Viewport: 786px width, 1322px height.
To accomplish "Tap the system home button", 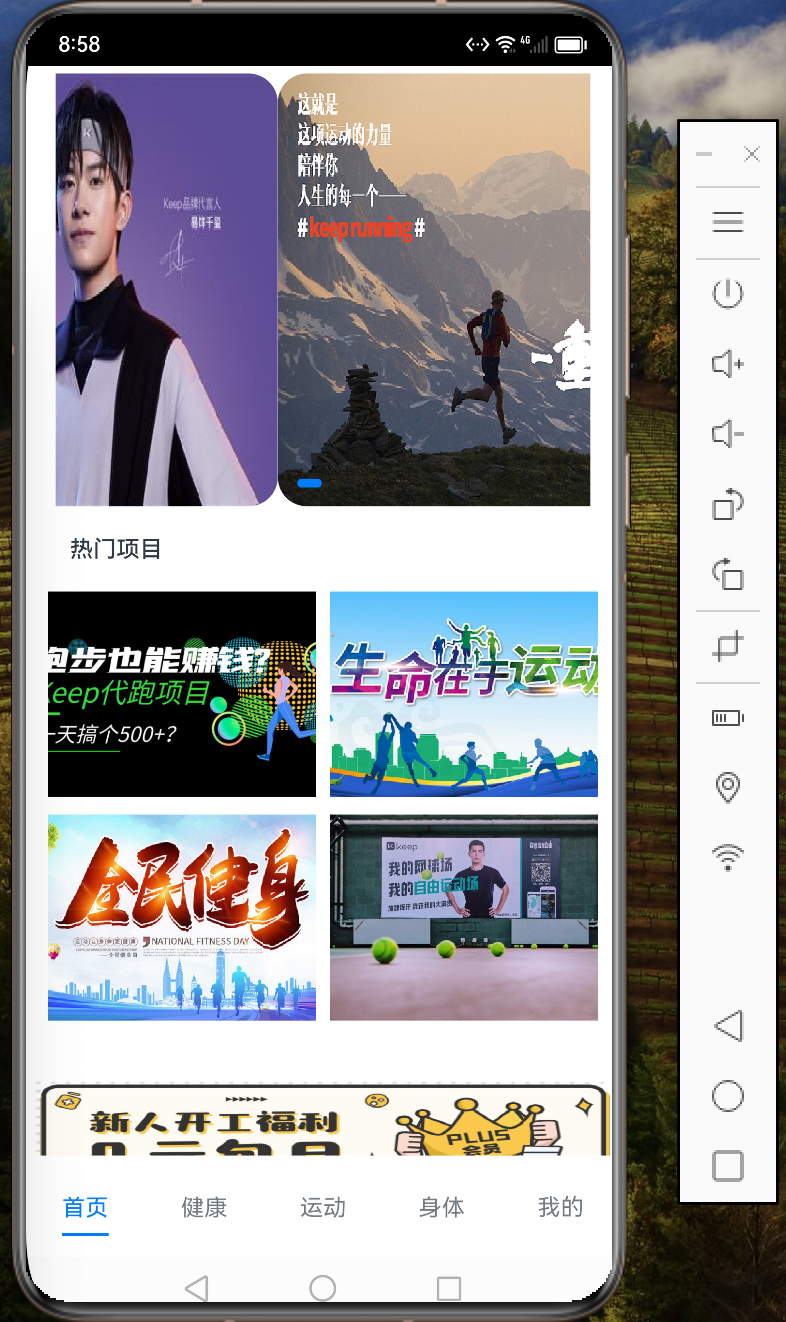I will (x=322, y=1288).
